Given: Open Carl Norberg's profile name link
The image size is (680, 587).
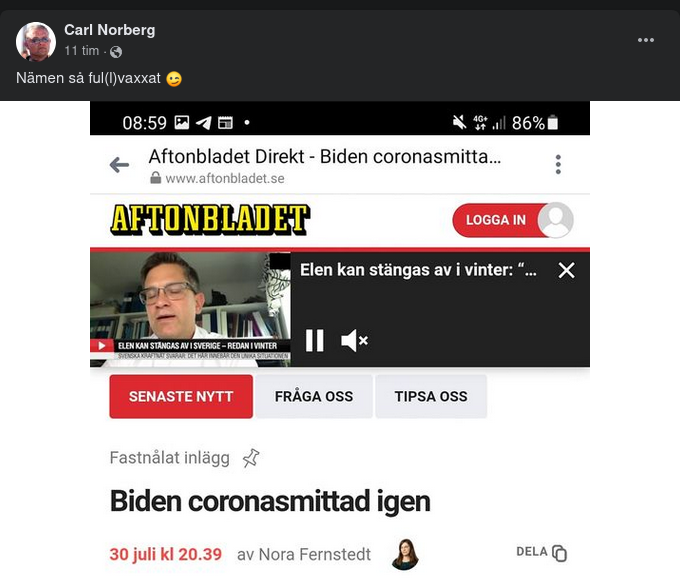Looking at the screenshot, I should coord(109,30).
